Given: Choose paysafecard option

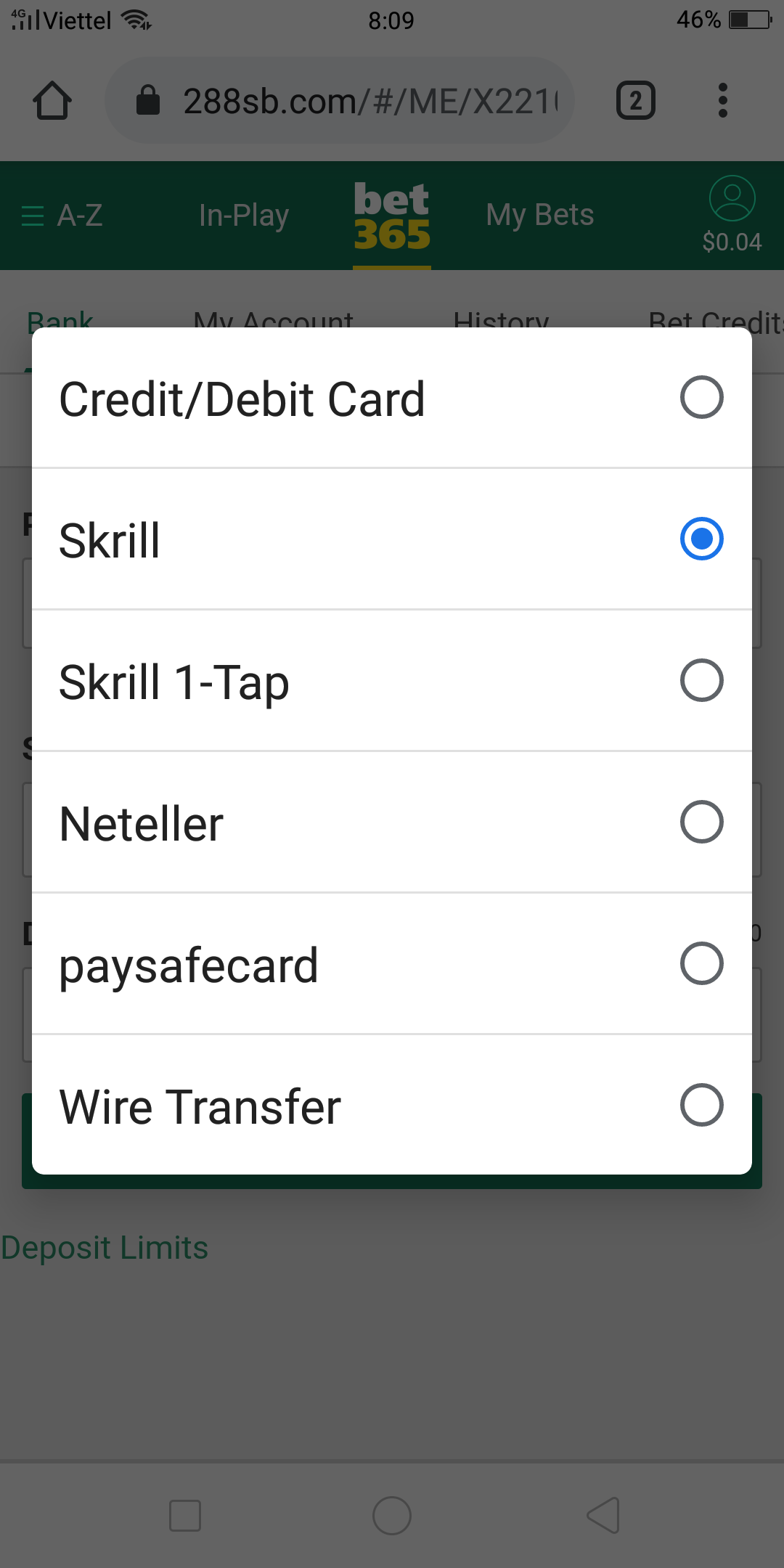Looking at the screenshot, I should coord(392,964).
